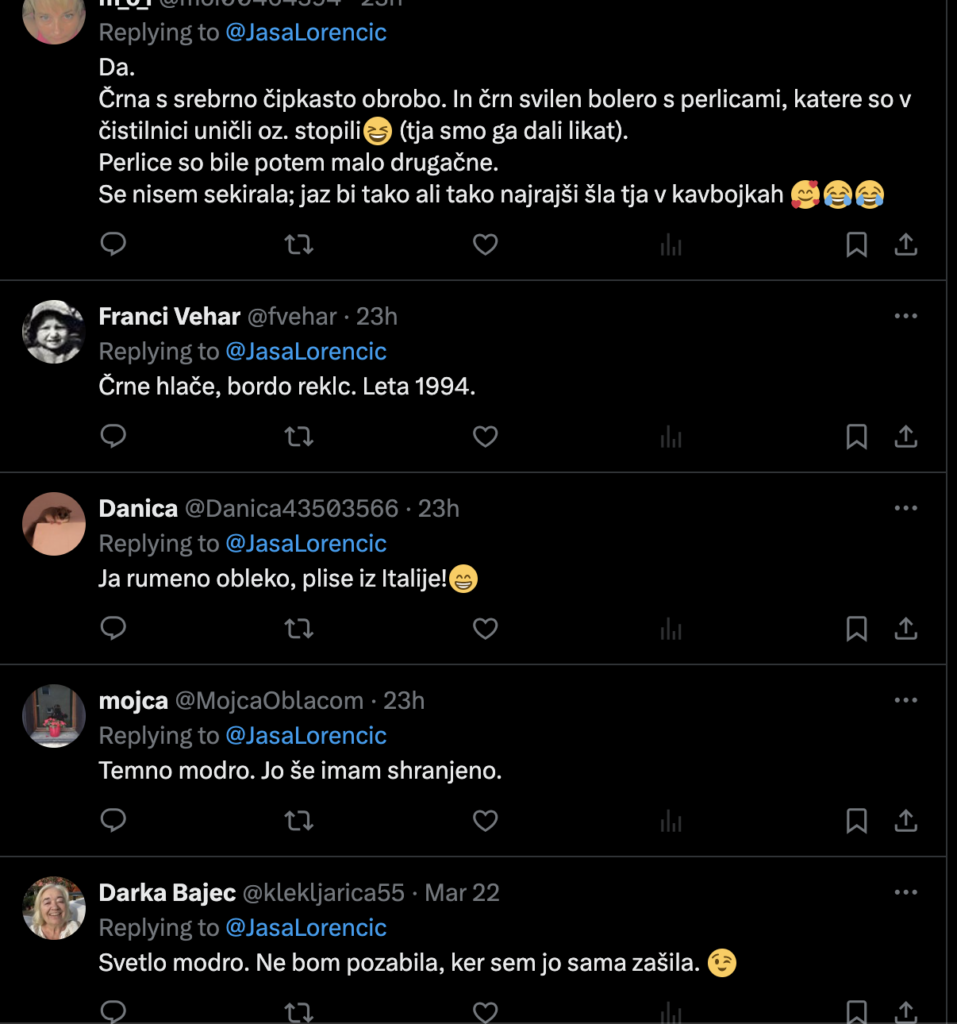Screen dimensions: 957x1024
Task: Reply to Franci Vehar's tweet
Action: point(114,436)
